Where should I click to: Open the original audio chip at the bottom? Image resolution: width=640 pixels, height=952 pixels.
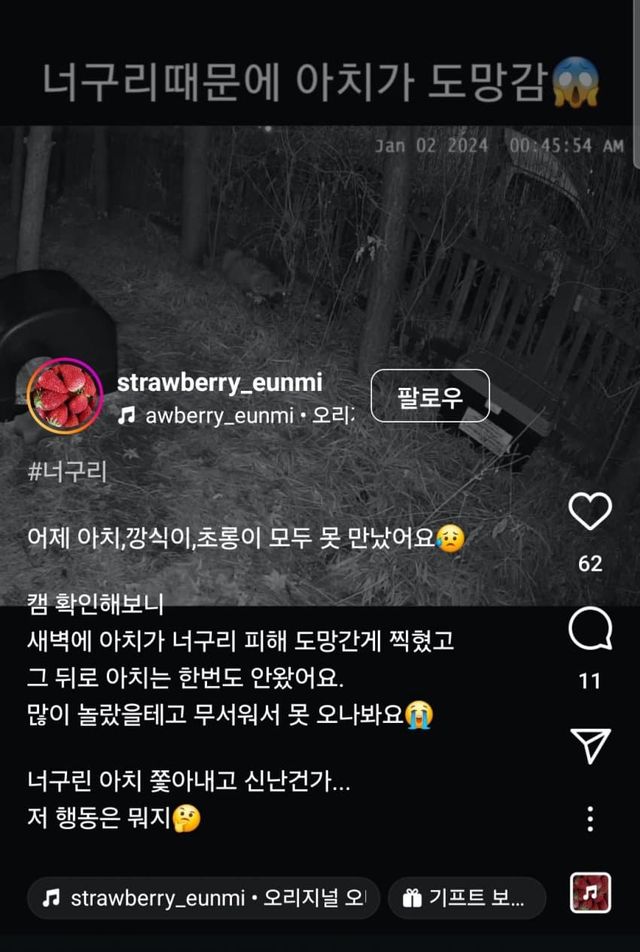coord(204,898)
